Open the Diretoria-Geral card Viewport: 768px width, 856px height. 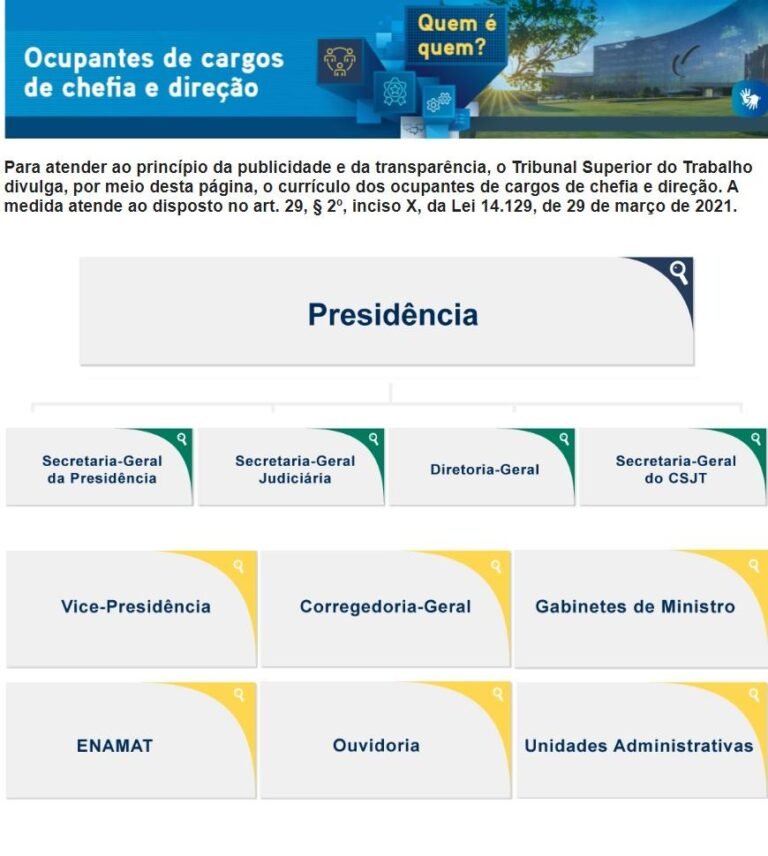tap(483, 468)
